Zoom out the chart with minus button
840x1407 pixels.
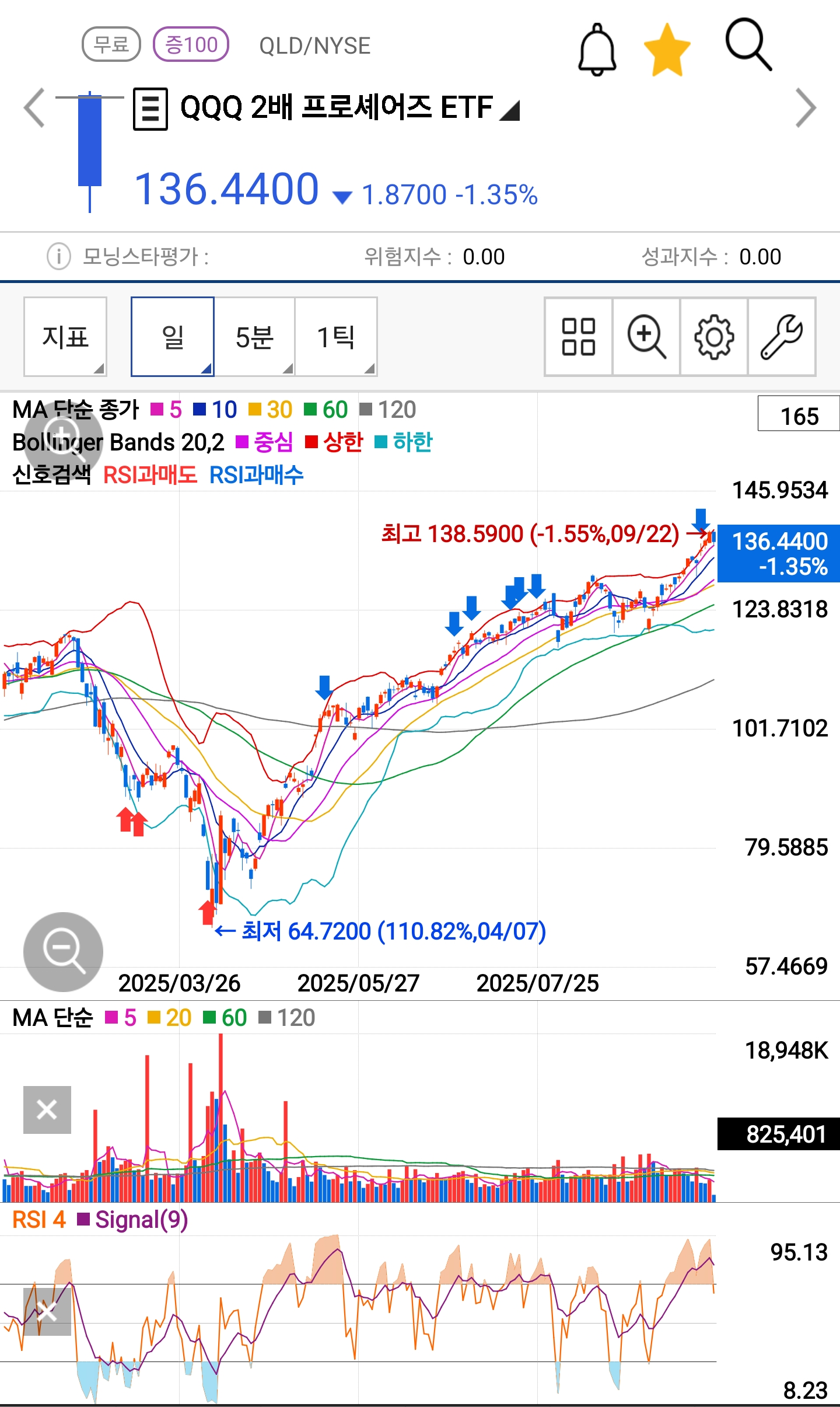[63, 952]
